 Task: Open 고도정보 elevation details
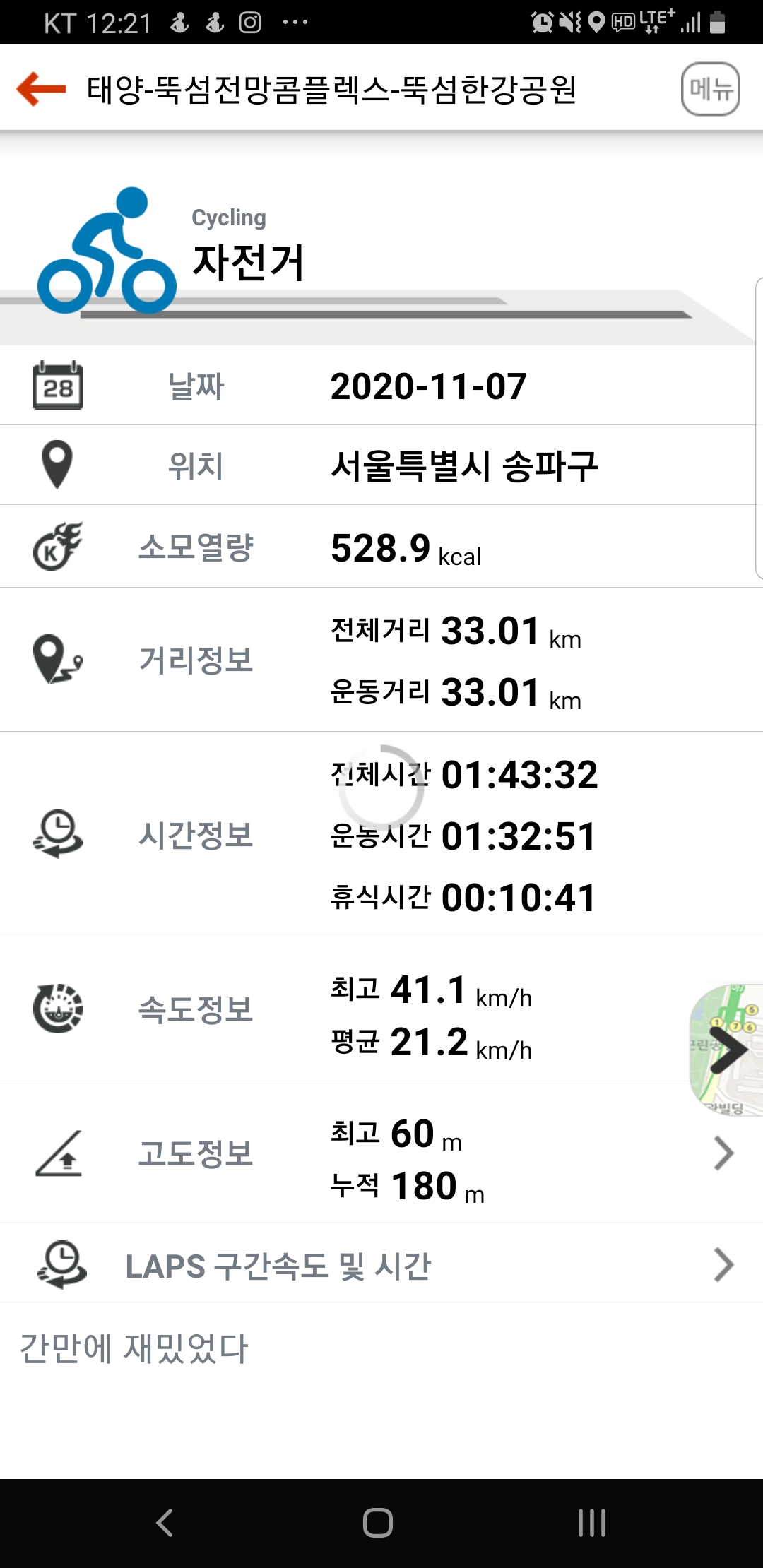[x=381, y=1153]
